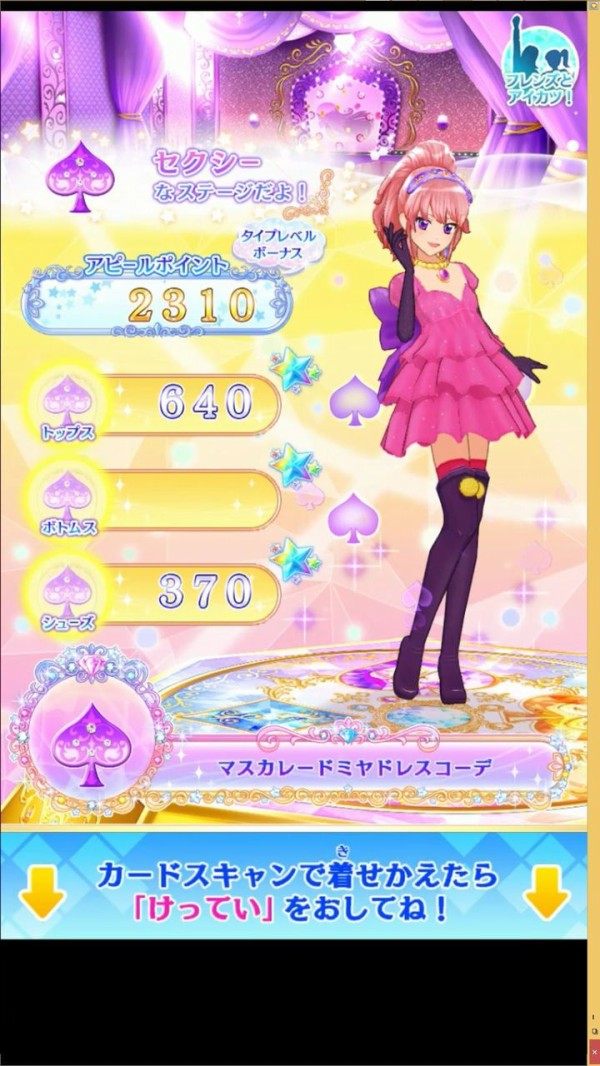Maximize the capture window
This screenshot has height=1066, width=600.
(594, 1031)
